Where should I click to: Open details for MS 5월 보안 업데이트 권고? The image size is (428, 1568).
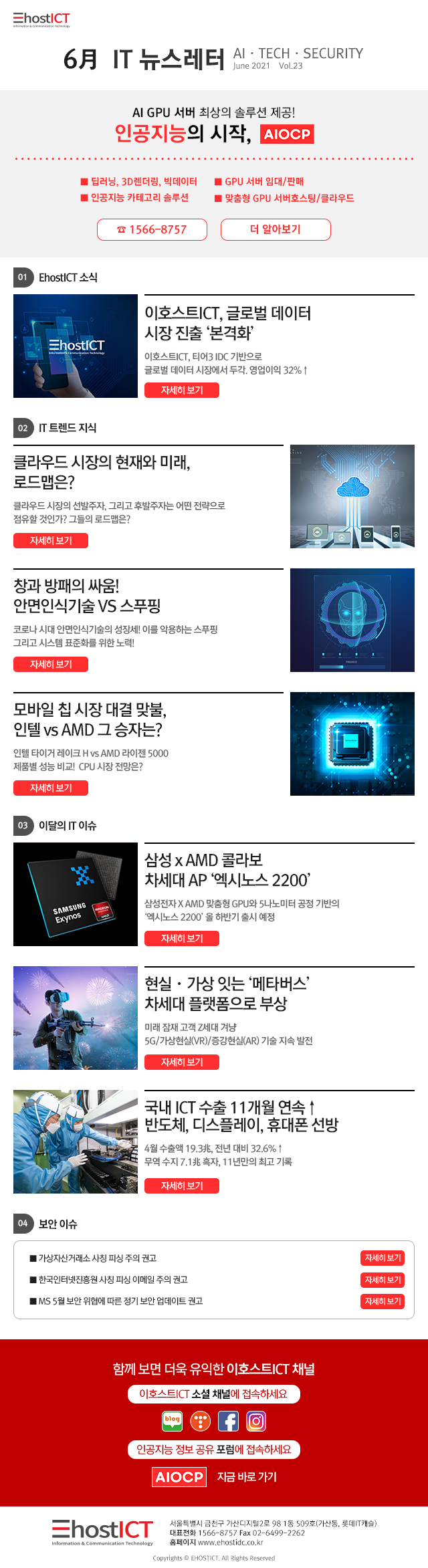[383, 1301]
